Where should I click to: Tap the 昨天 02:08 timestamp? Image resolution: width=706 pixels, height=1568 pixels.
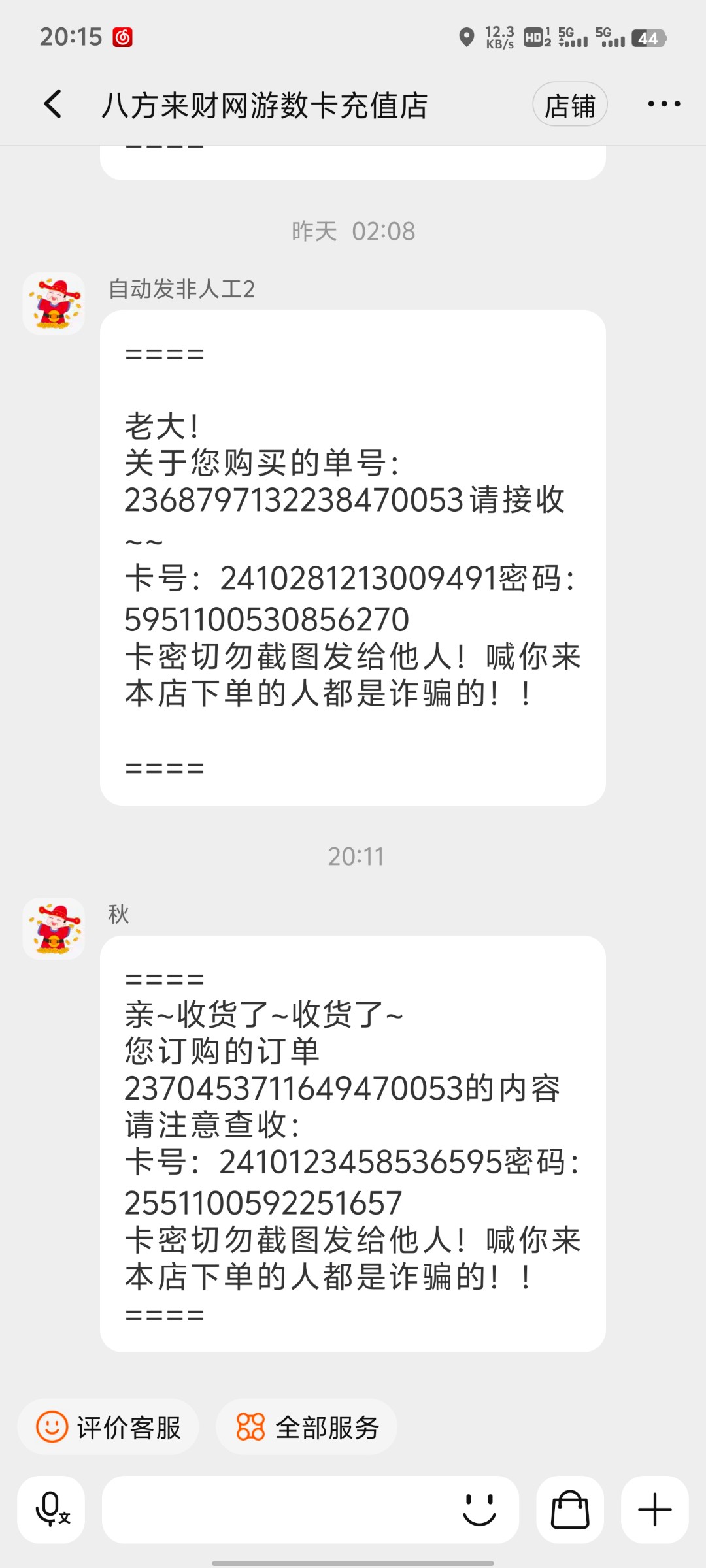pos(353,231)
